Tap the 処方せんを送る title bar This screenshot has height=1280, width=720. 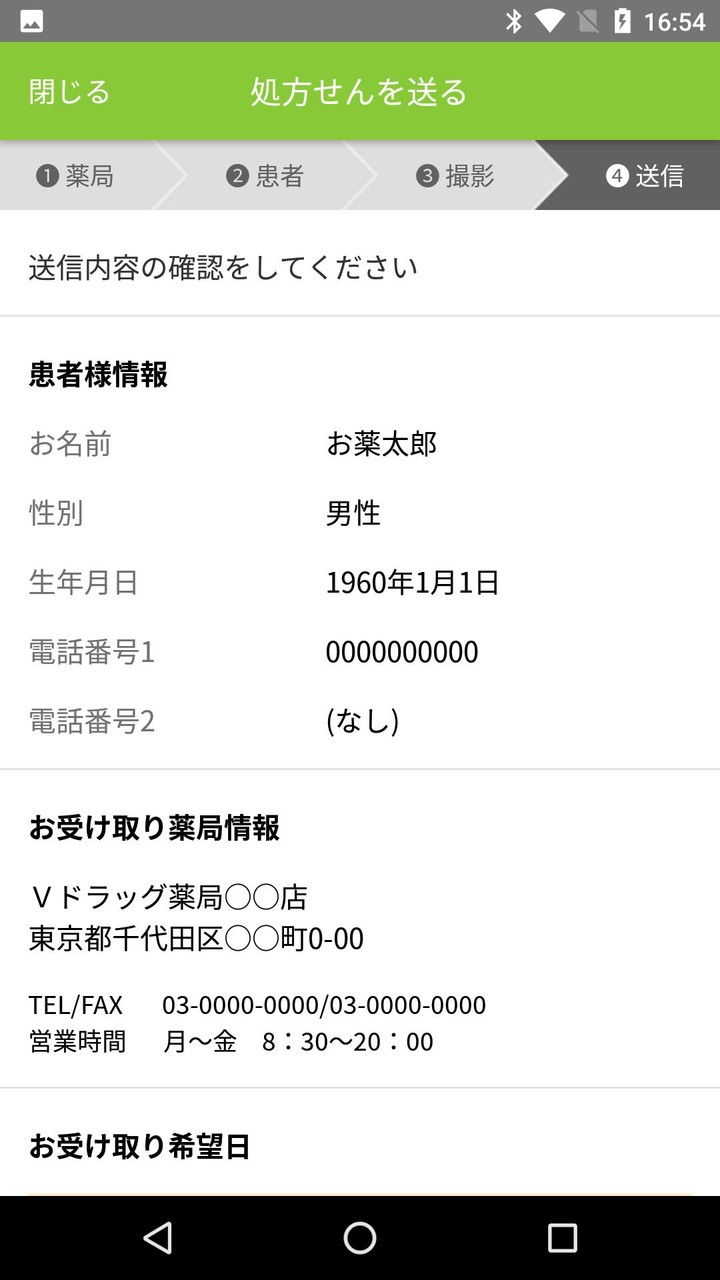pyautogui.click(x=356, y=92)
